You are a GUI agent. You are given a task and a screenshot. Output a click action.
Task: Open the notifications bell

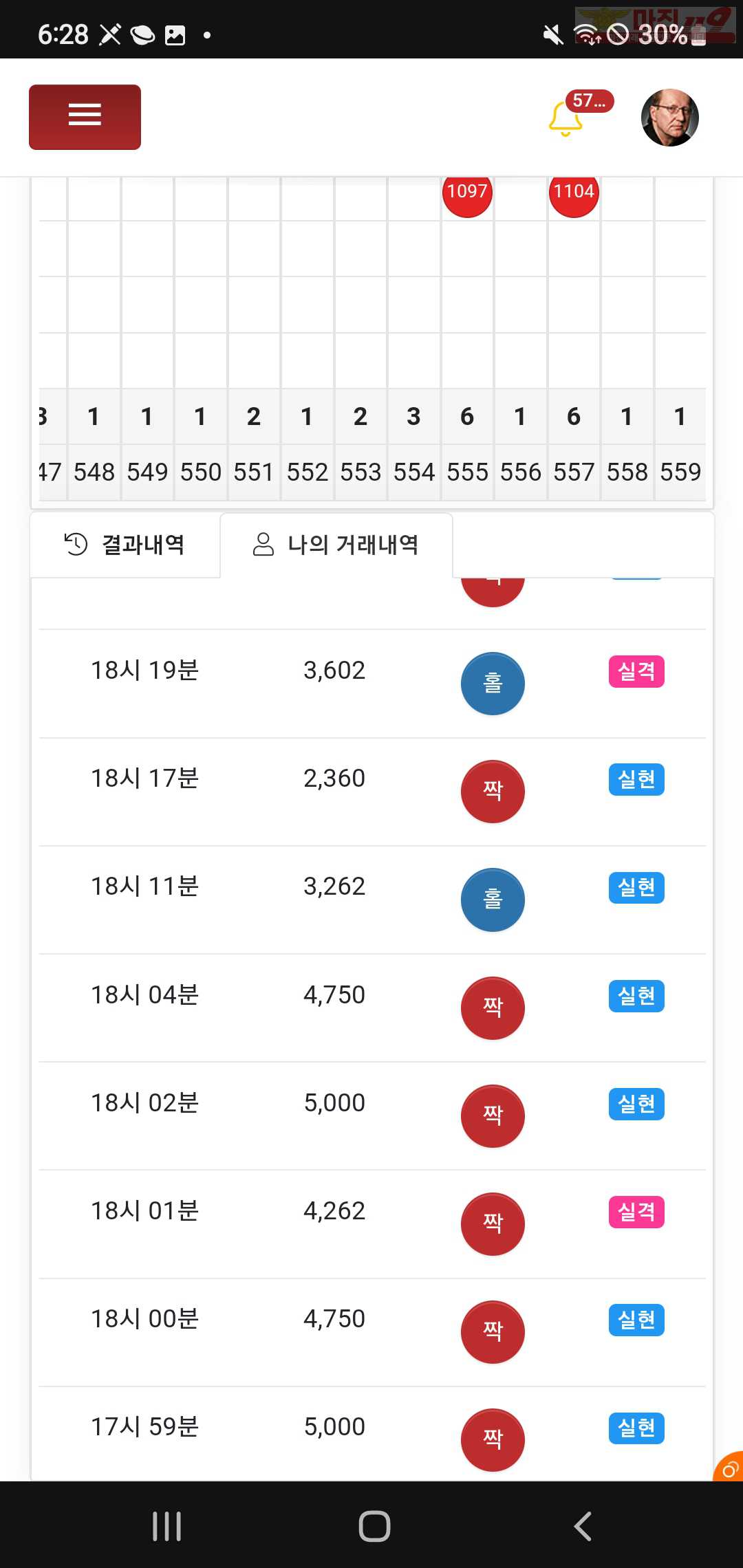(566, 118)
